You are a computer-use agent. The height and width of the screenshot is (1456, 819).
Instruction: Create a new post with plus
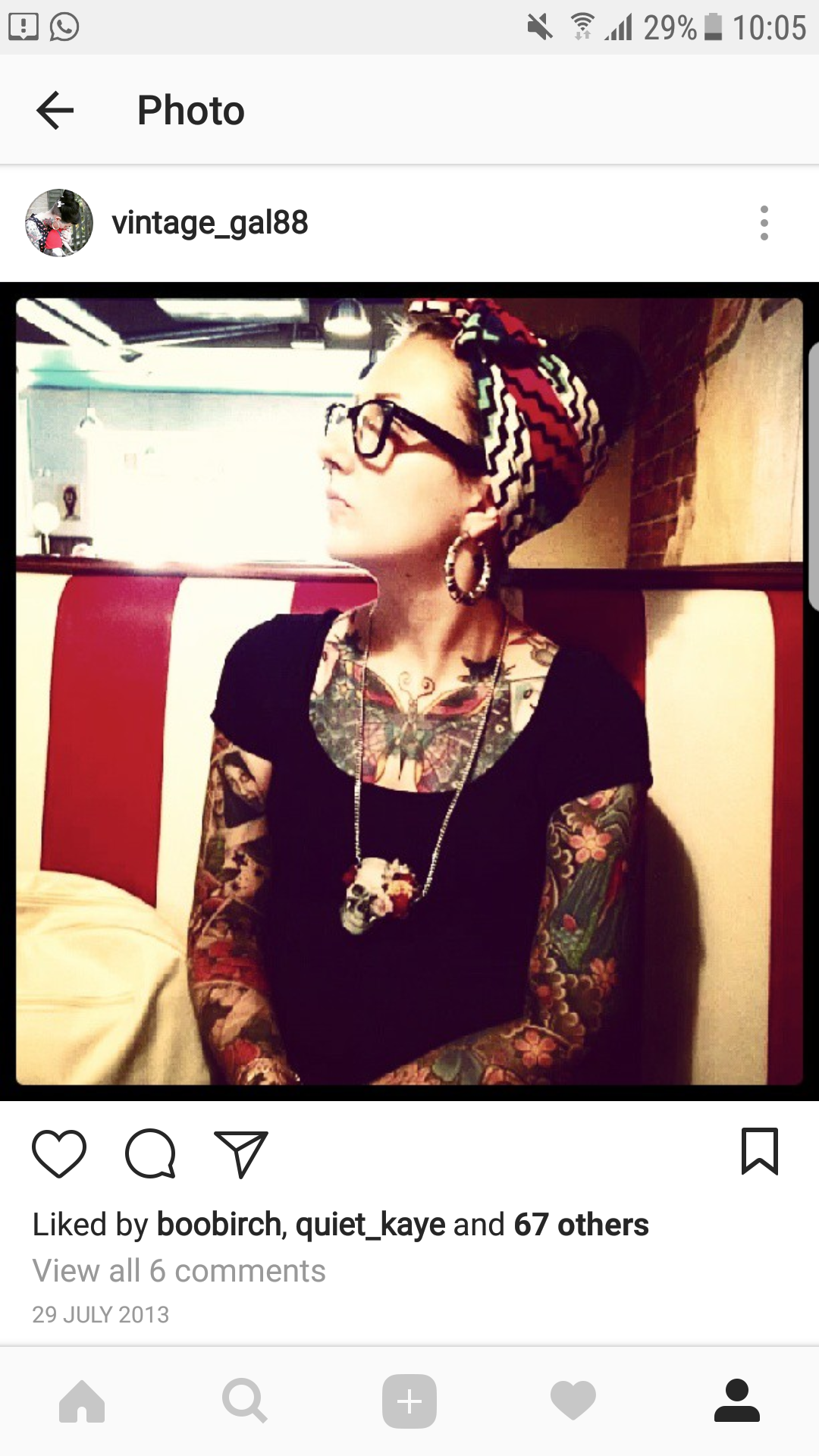[x=409, y=1401]
